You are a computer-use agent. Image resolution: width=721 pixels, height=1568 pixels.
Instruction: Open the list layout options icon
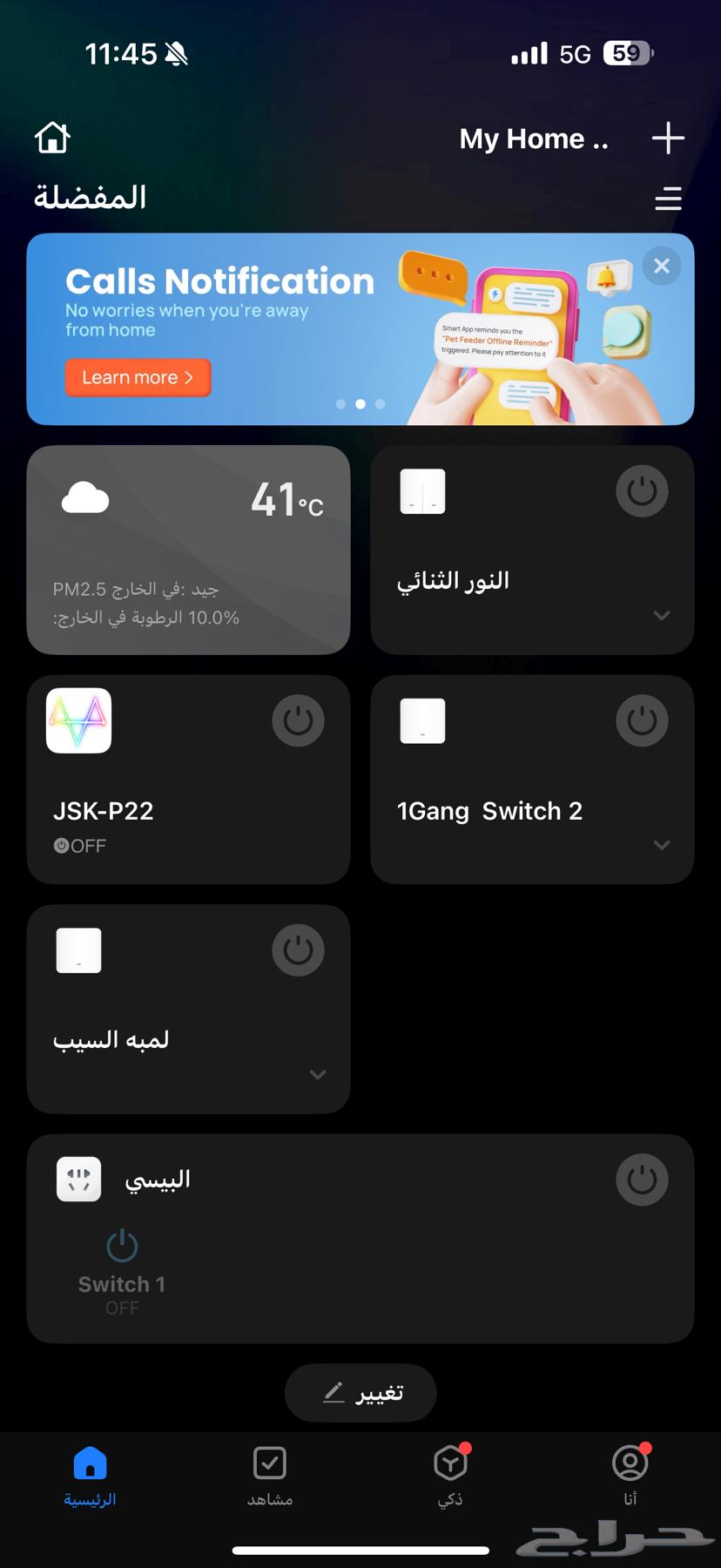coord(668,199)
